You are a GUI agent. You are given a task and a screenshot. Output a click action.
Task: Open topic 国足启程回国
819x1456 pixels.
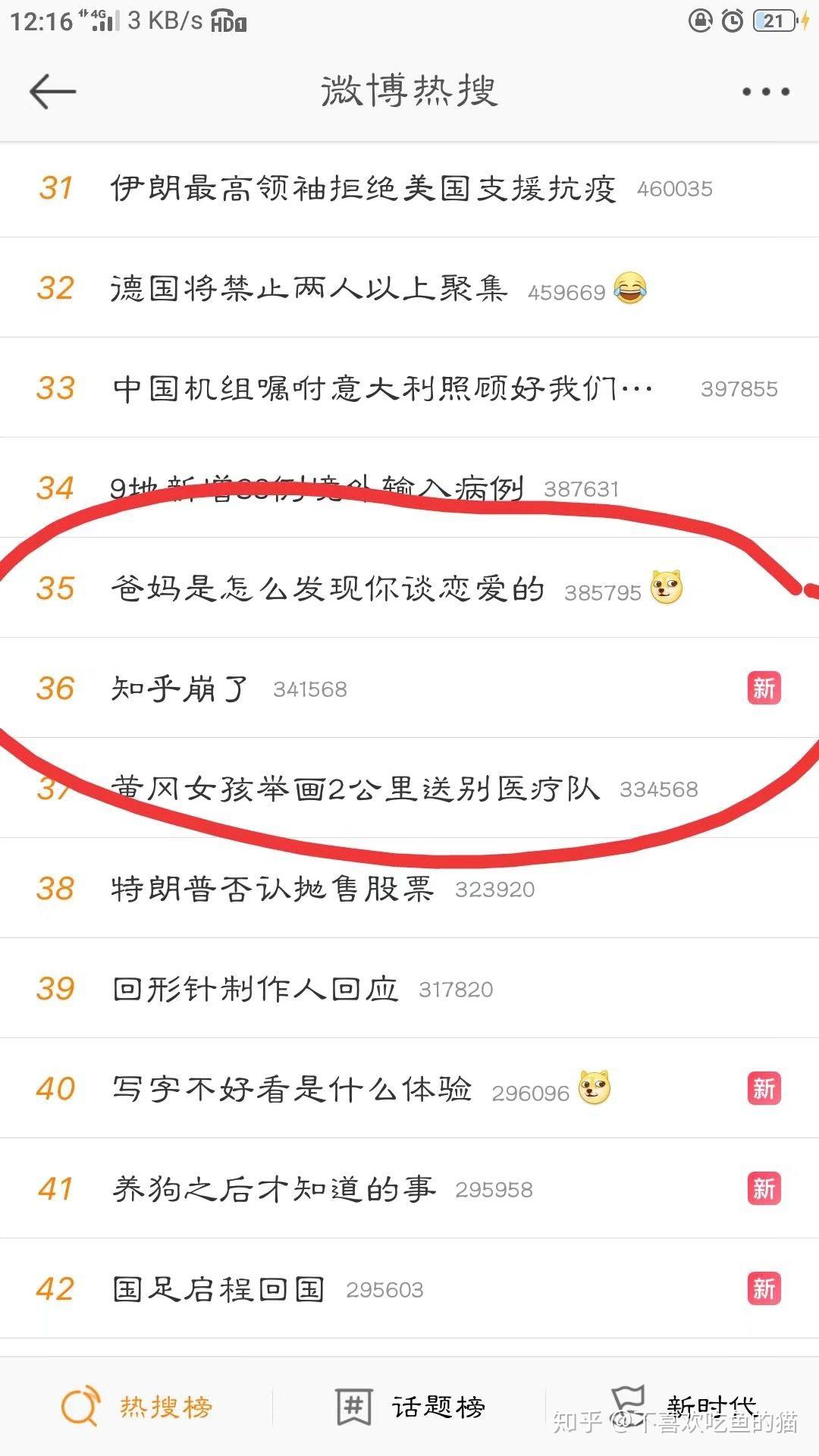point(409,1289)
